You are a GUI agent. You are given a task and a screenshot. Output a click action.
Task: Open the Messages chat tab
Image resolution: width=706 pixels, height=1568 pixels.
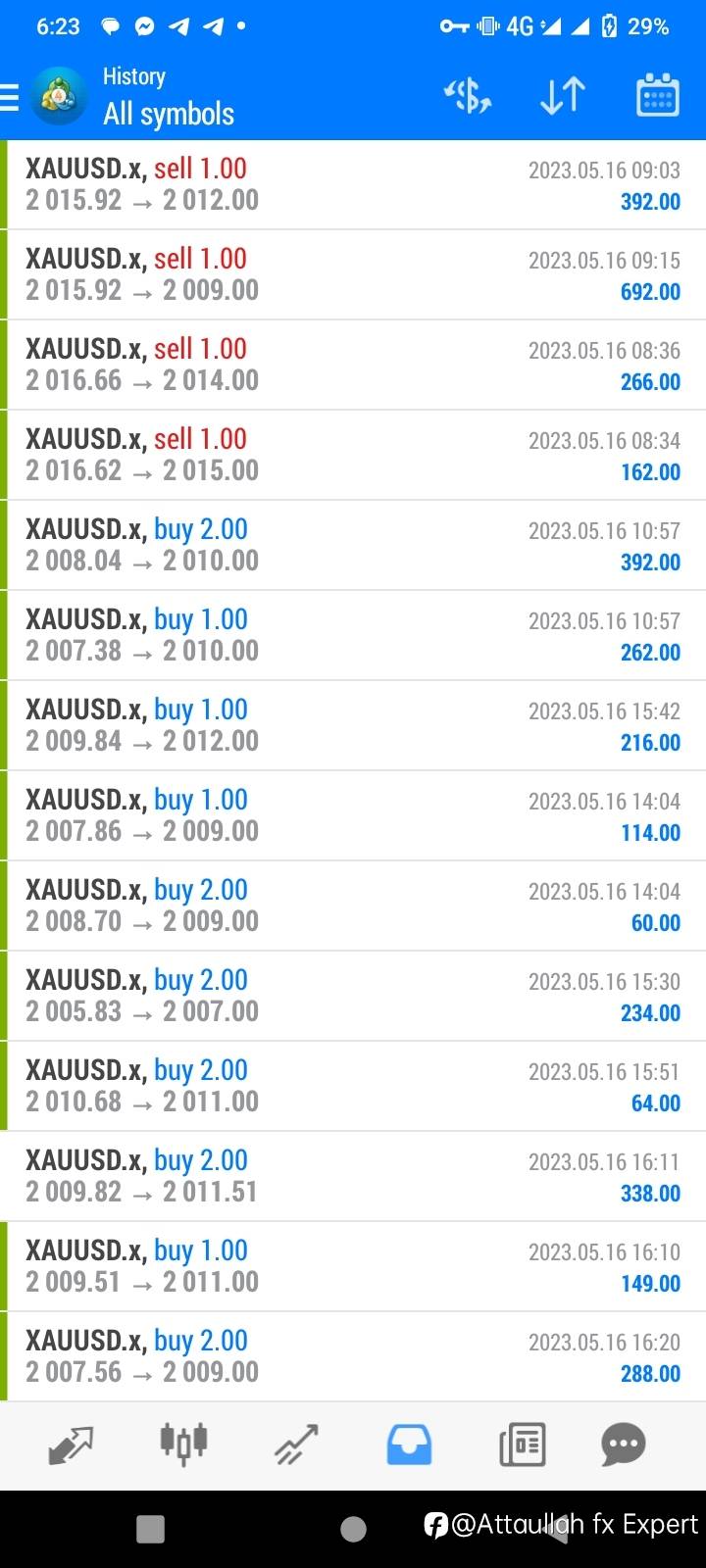point(624,1444)
